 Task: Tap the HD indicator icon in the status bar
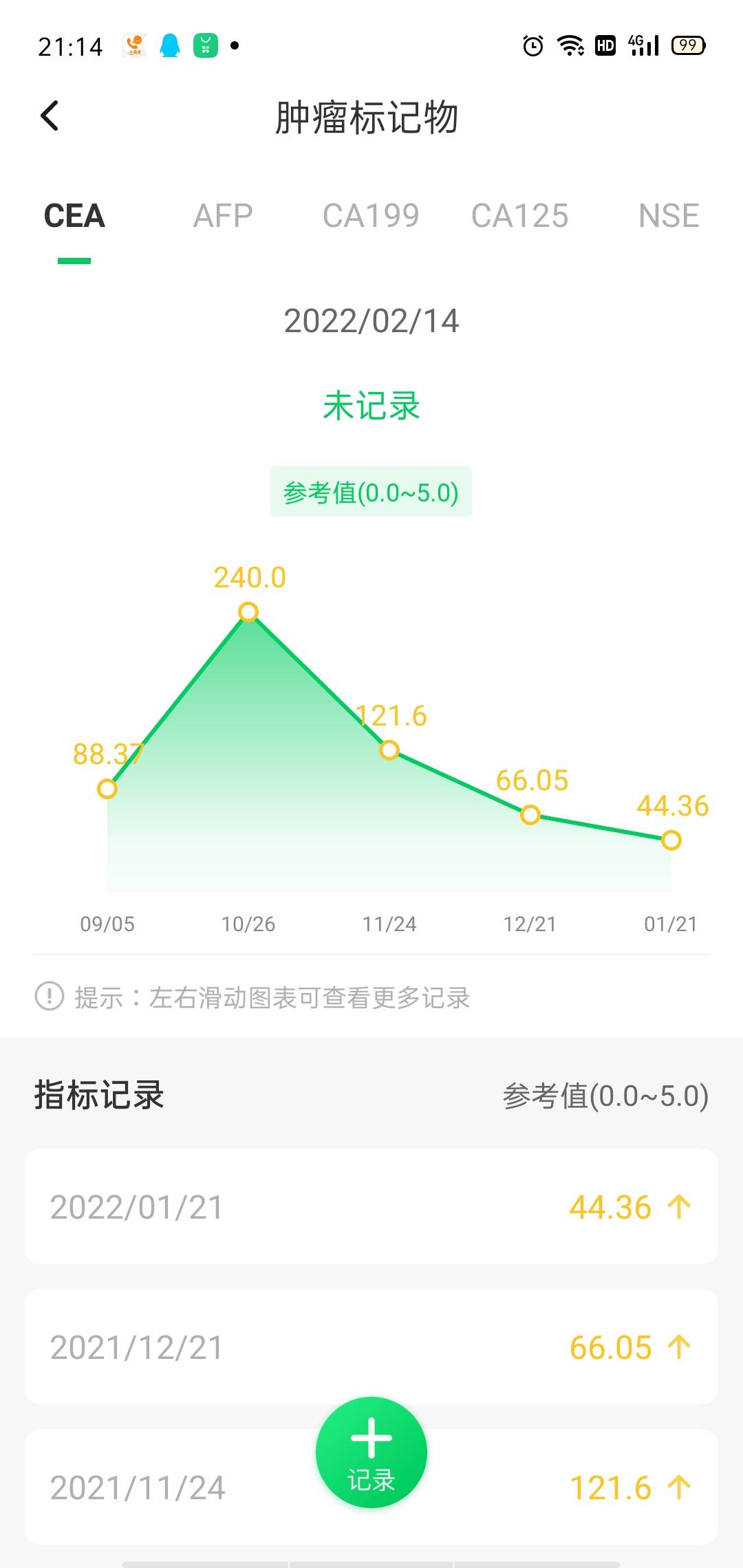tap(604, 46)
